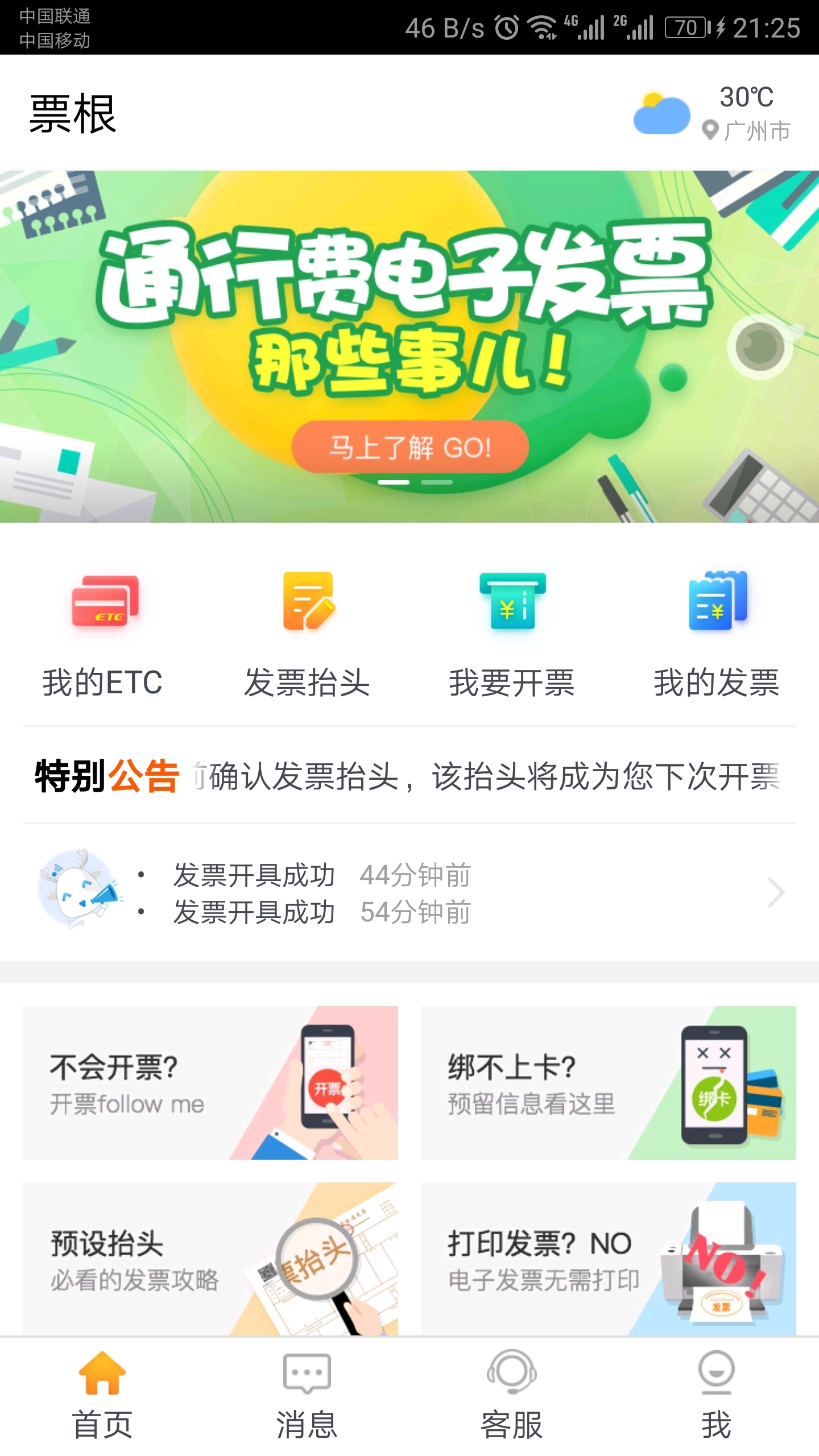The image size is (819, 1456).
Task: Check the Guangzhou weather widget
Action: 714,113
